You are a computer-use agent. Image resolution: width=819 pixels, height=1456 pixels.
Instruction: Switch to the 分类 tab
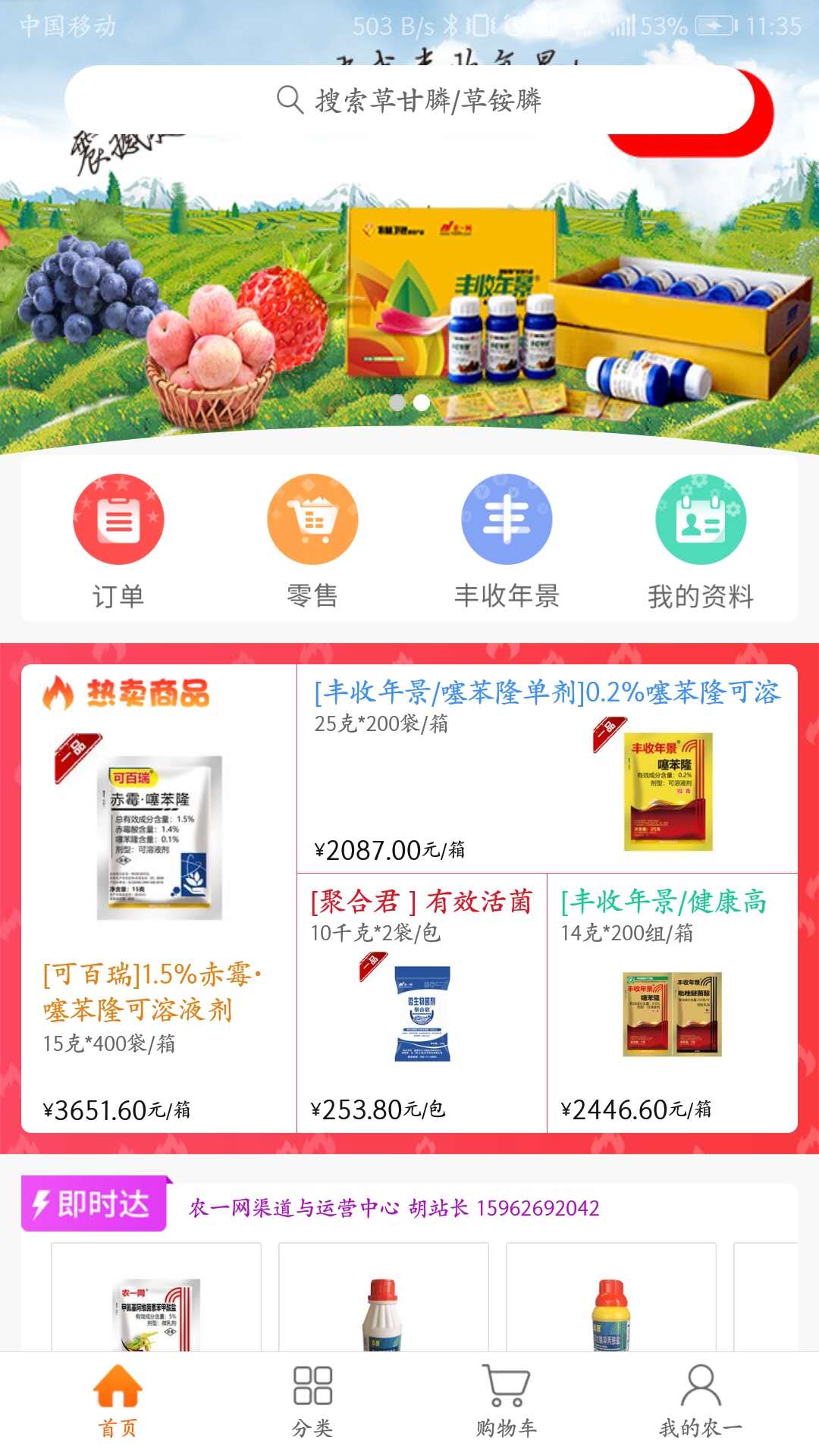click(312, 1401)
